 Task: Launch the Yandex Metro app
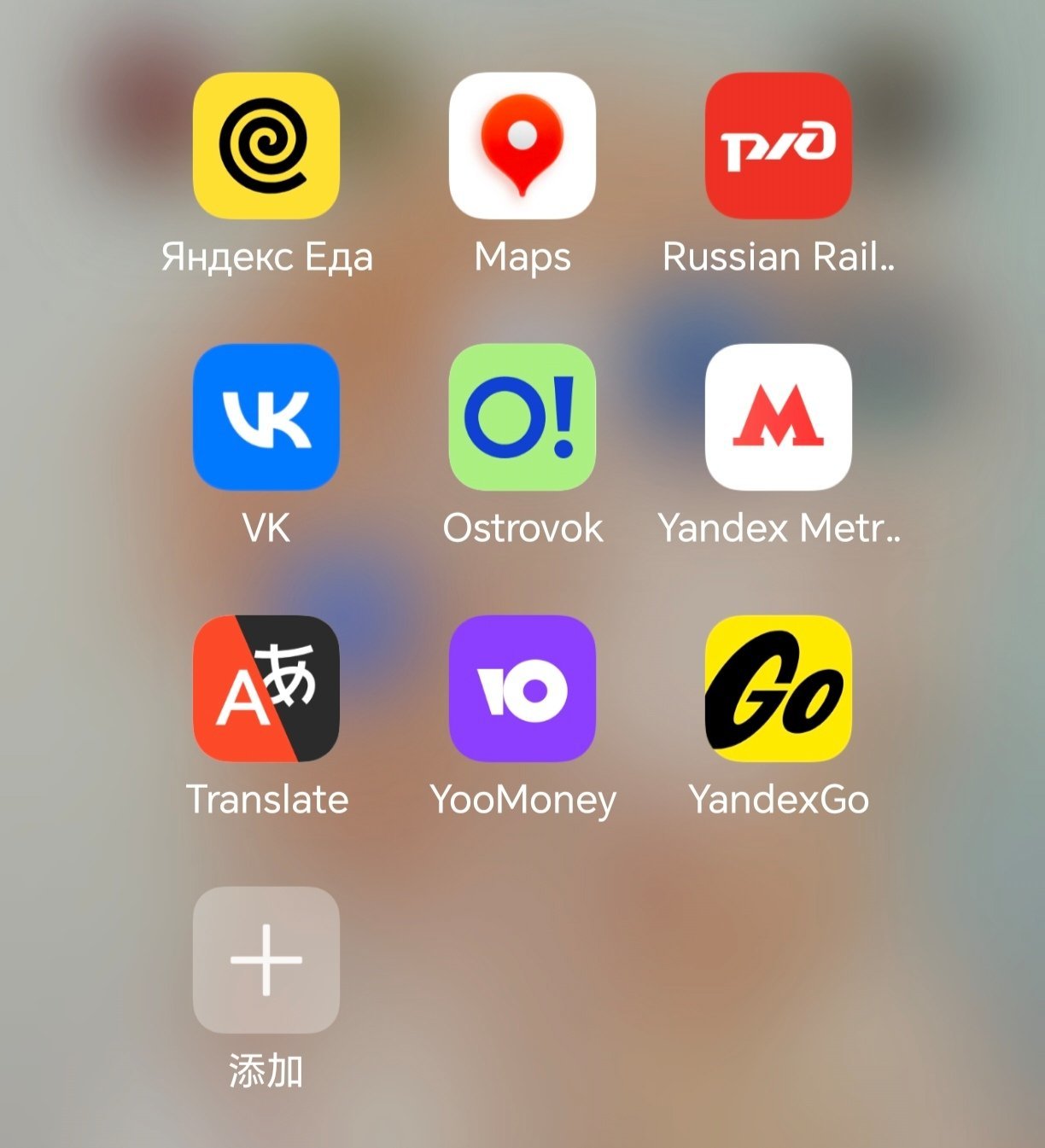pyautogui.click(x=778, y=417)
